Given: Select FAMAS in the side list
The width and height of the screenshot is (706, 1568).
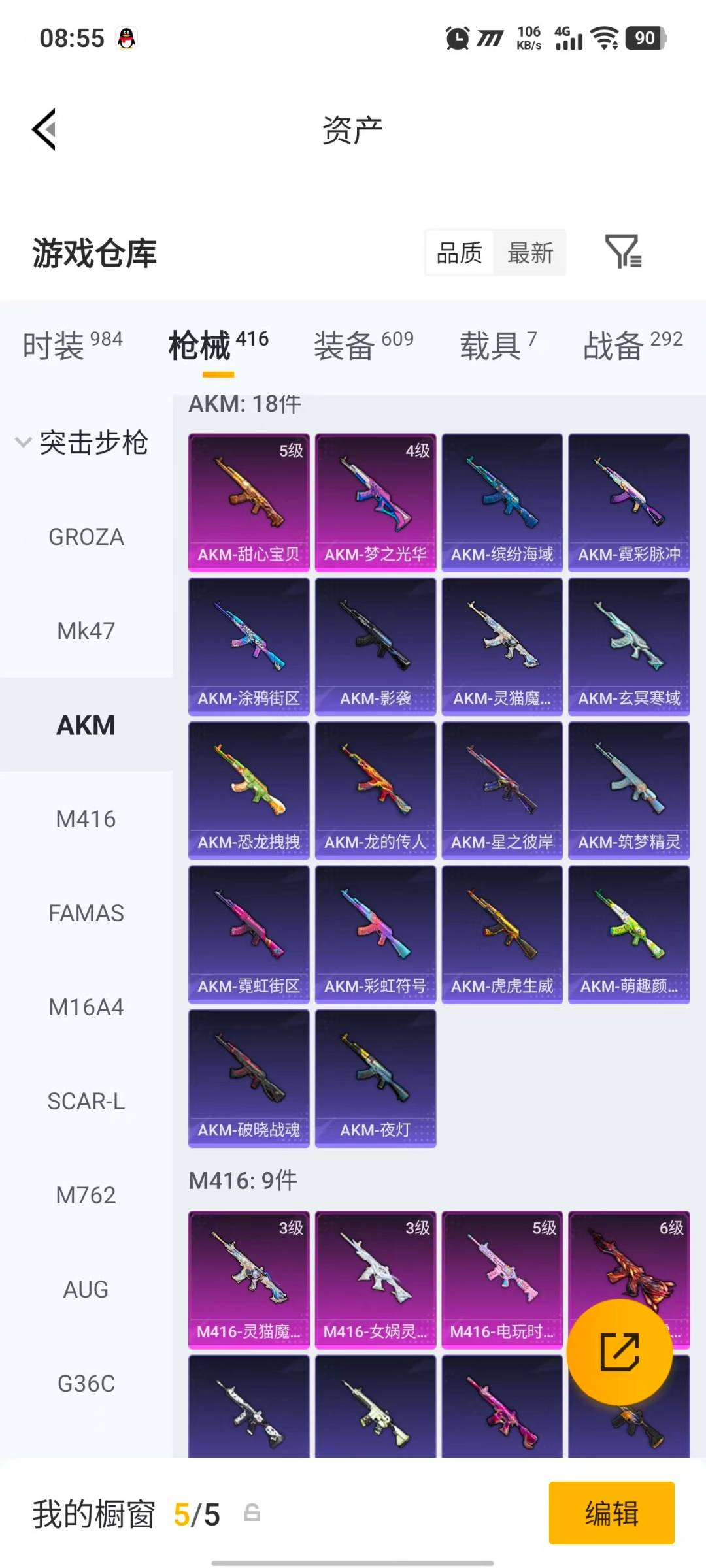Looking at the screenshot, I should (86, 913).
